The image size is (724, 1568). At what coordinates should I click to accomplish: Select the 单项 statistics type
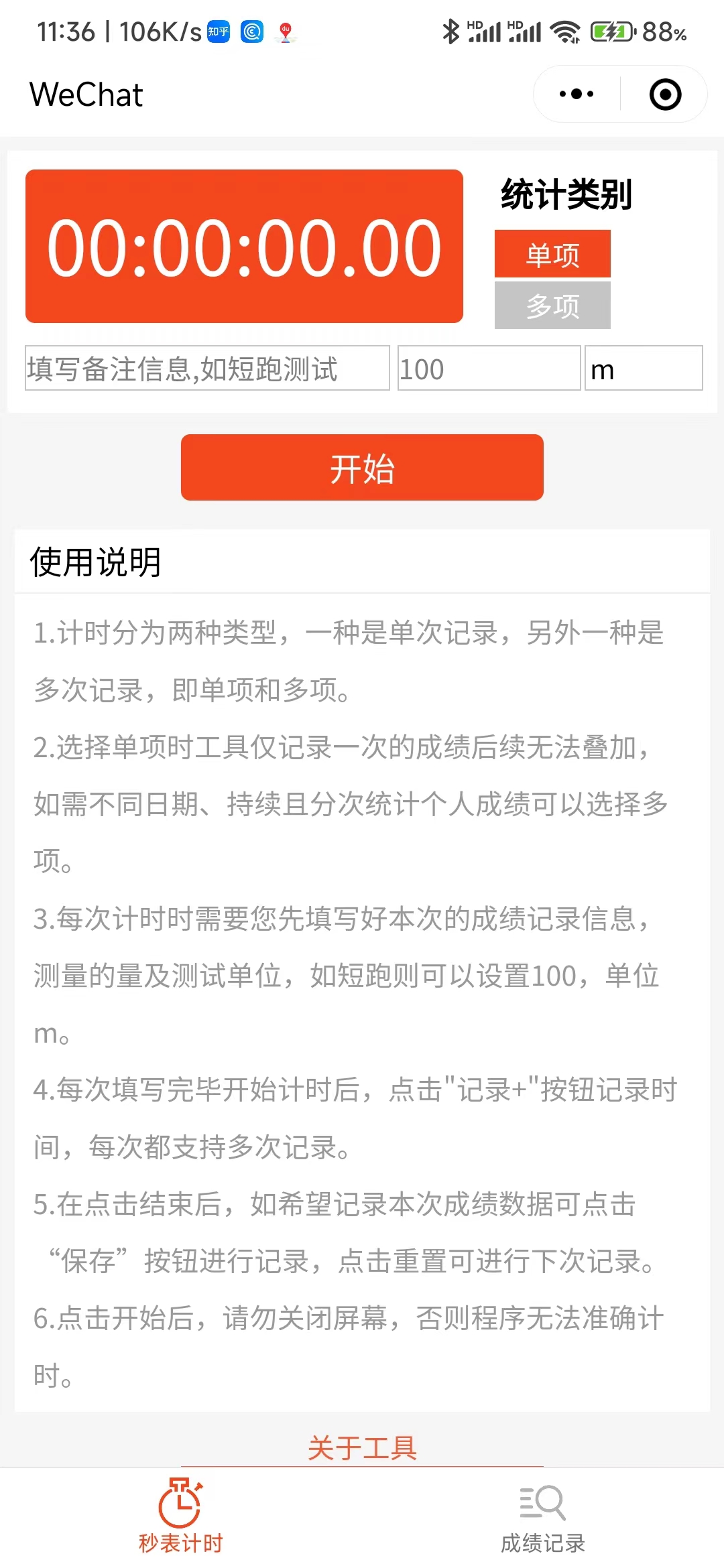pos(552,254)
